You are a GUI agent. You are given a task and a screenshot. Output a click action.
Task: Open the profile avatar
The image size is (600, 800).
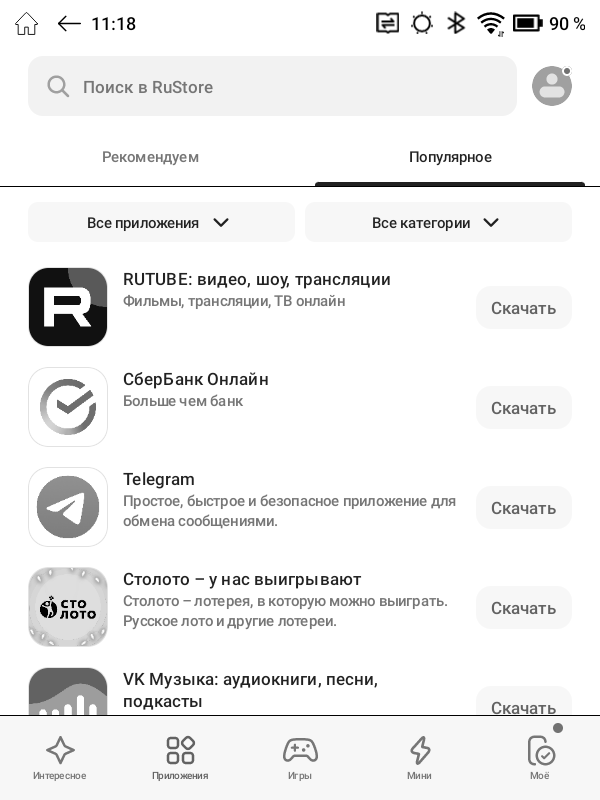click(x=551, y=87)
